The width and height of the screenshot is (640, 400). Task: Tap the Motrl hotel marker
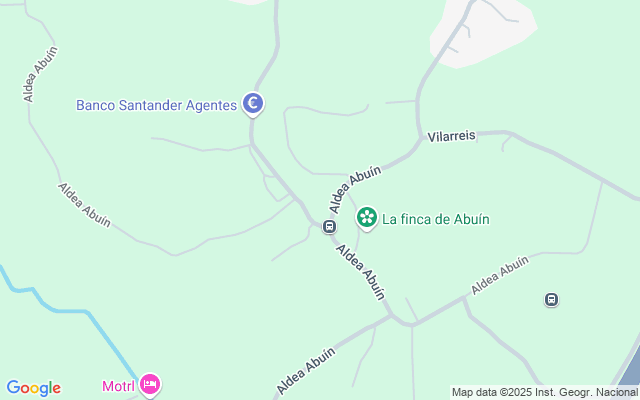[150, 384]
